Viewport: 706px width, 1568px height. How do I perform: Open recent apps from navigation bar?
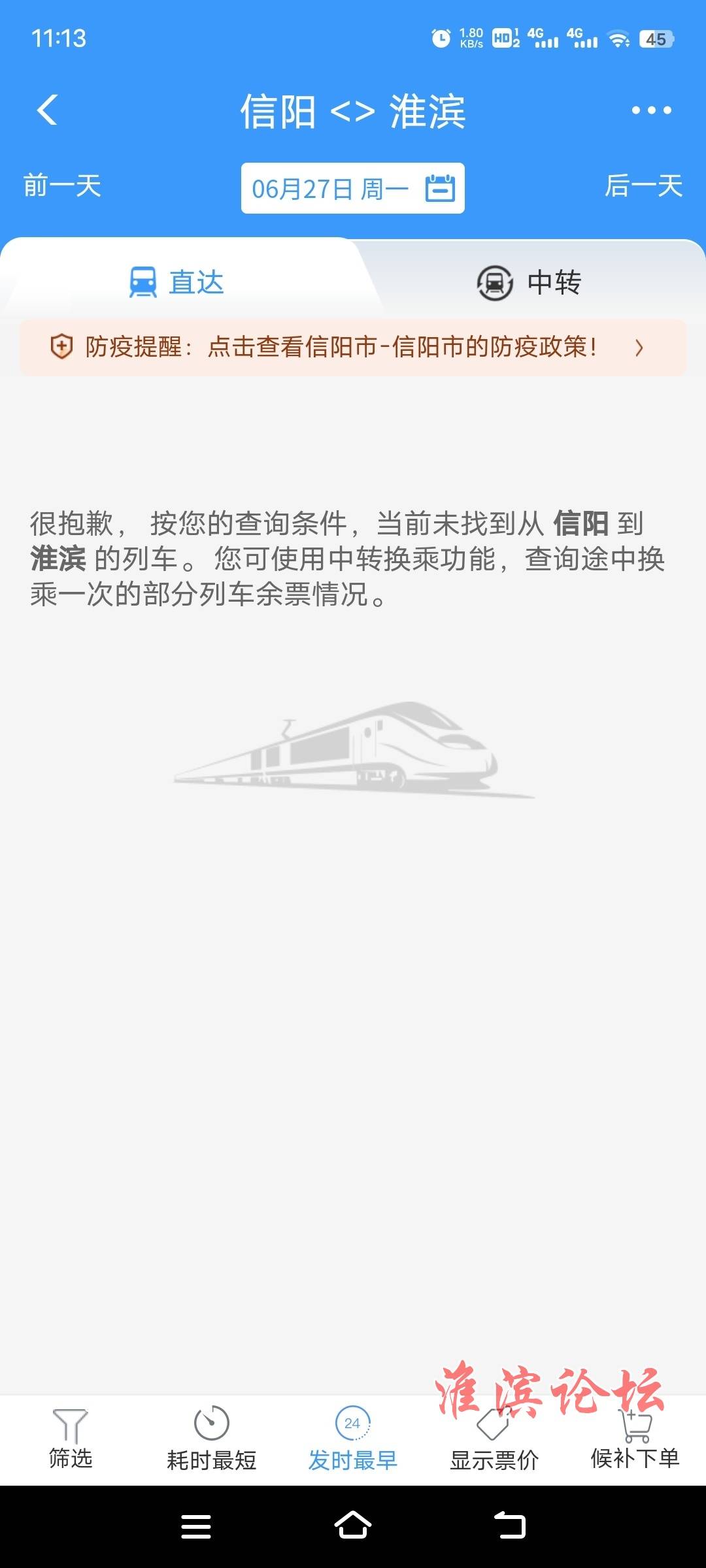pos(196,1527)
